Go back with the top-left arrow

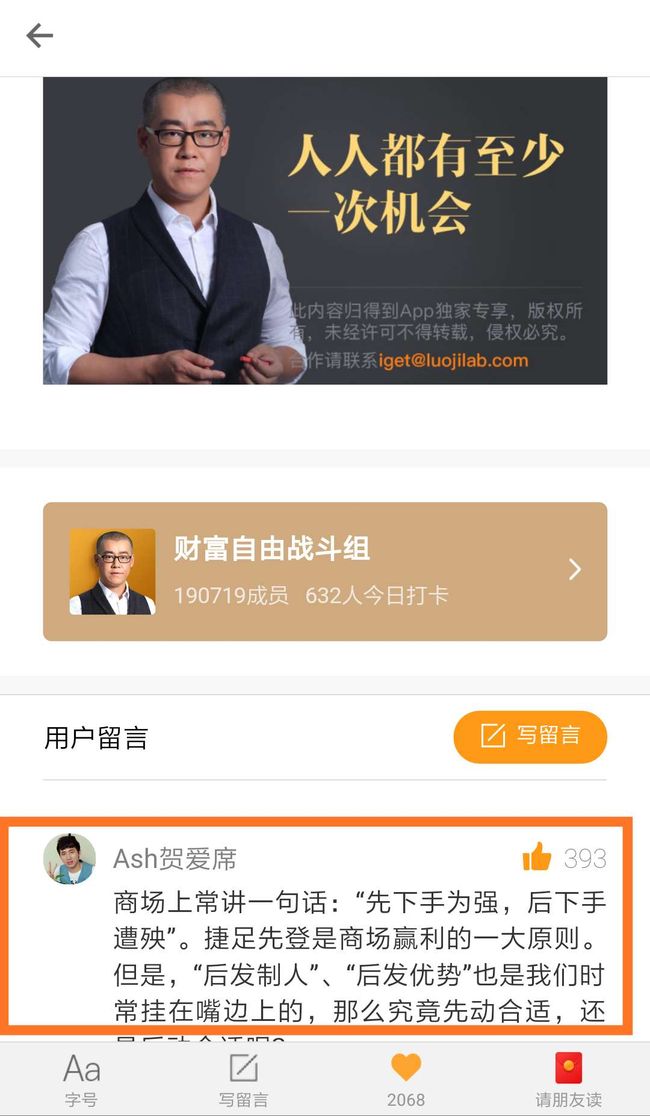tap(39, 36)
